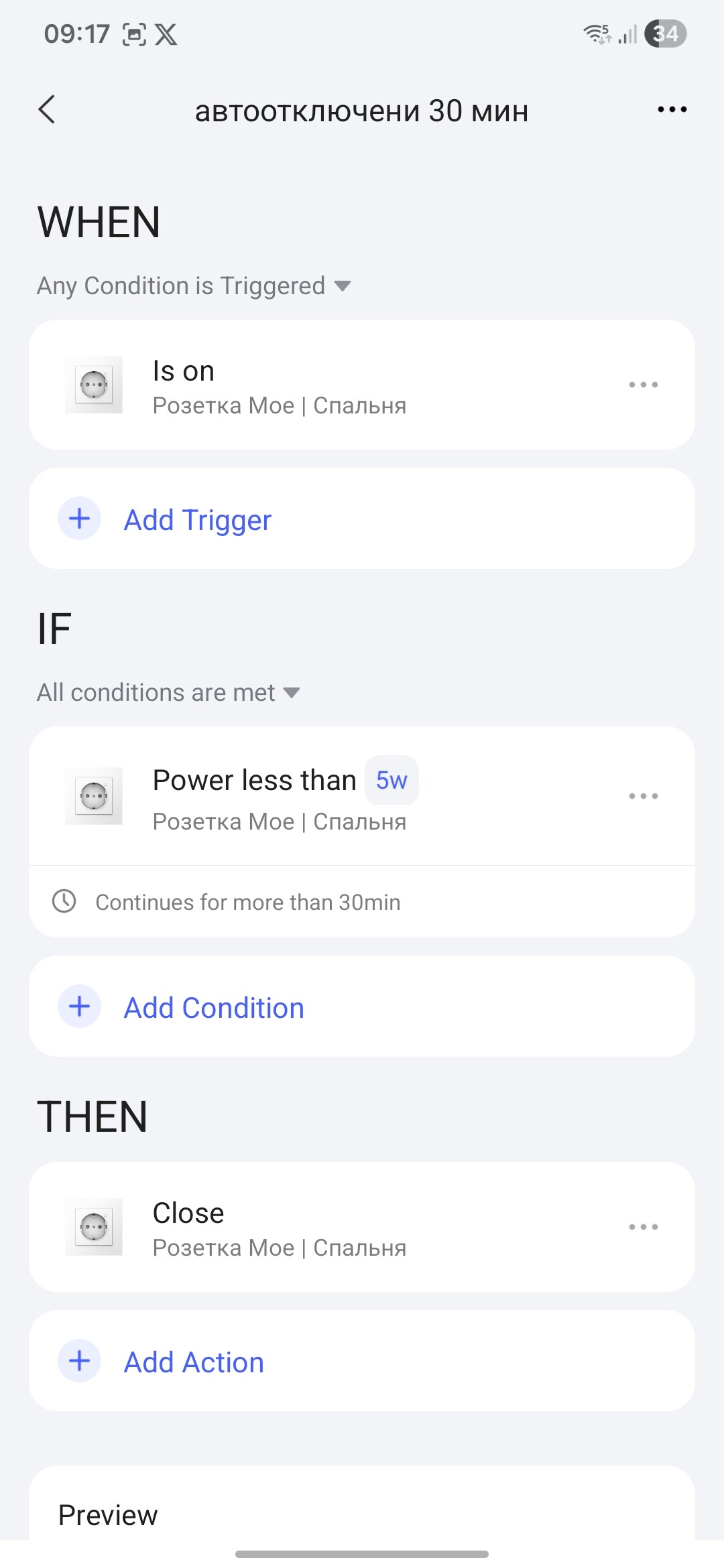Expand All conditions are met dropdown
Screen dimensions: 724x1568
[x=168, y=693]
